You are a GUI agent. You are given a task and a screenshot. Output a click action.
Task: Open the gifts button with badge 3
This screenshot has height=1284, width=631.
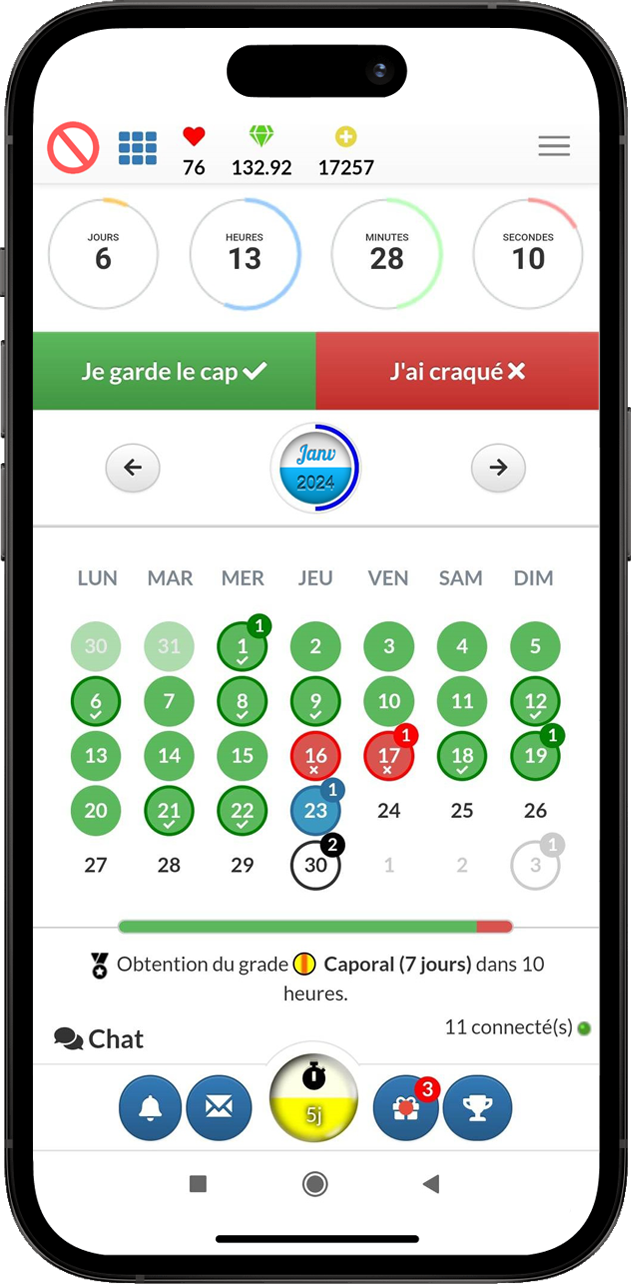click(406, 1108)
